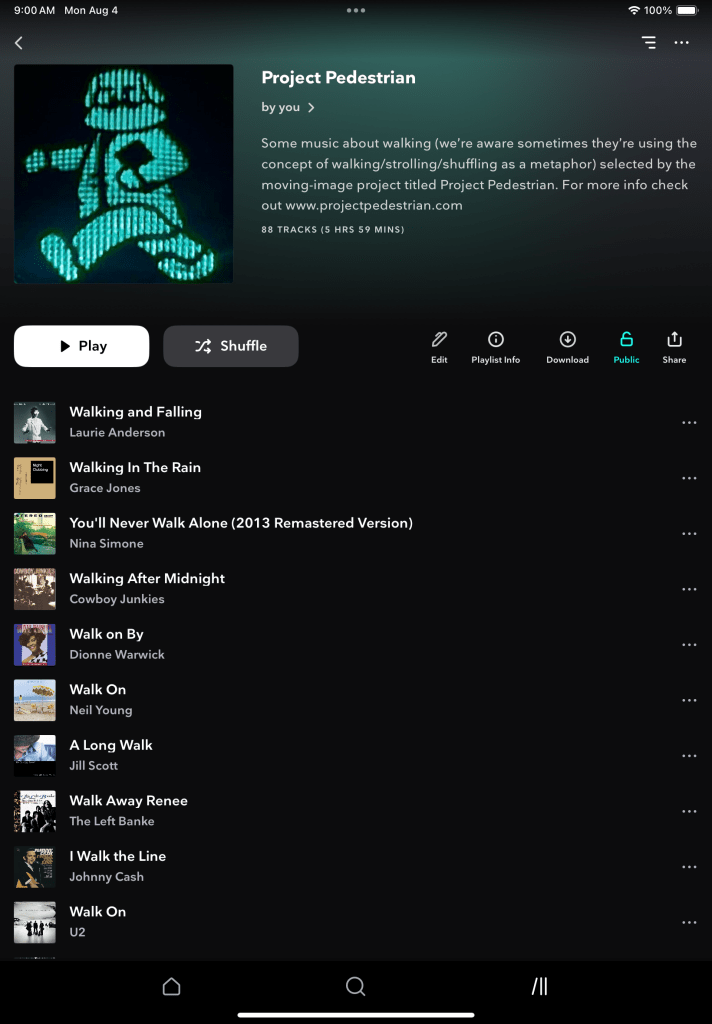Switch to the Home tab
This screenshot has width=712, height=1024.
click(171, 987)
